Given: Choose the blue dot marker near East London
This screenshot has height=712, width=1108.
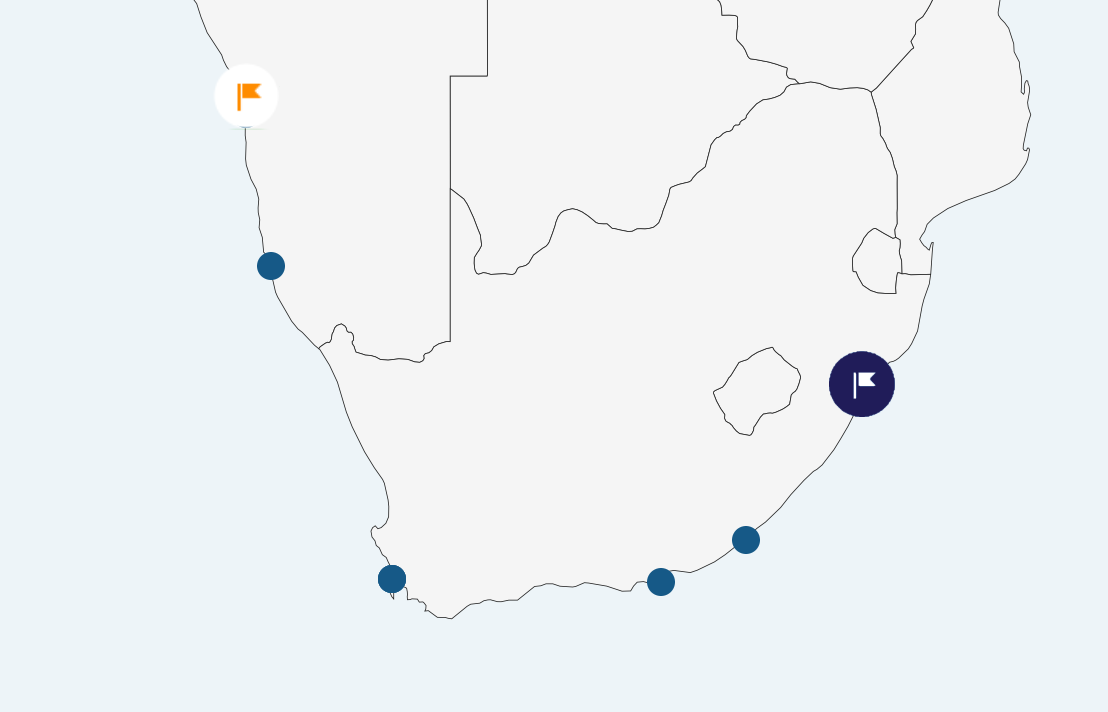Looking at the screenshot, I should (x=746, y=540).
